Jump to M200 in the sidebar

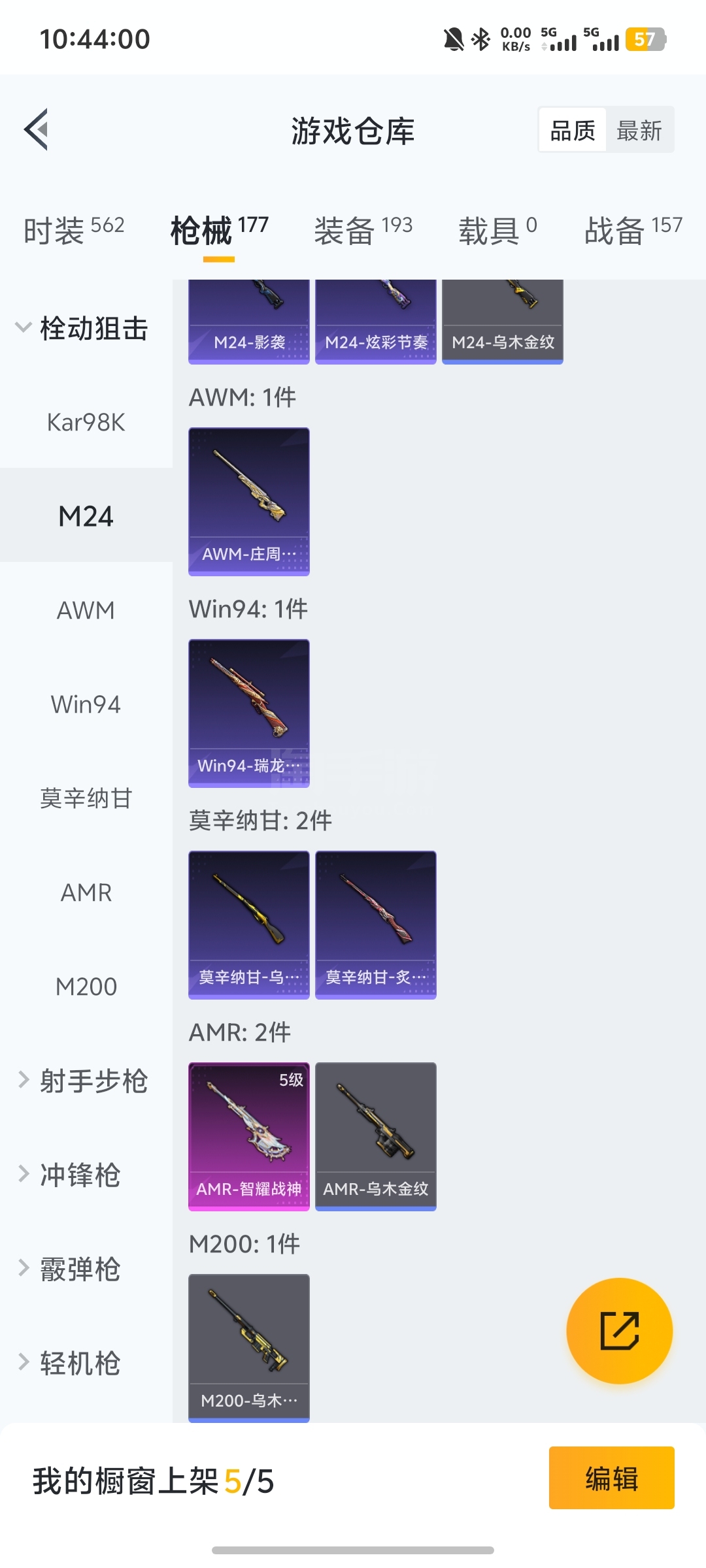coord(86,987)
